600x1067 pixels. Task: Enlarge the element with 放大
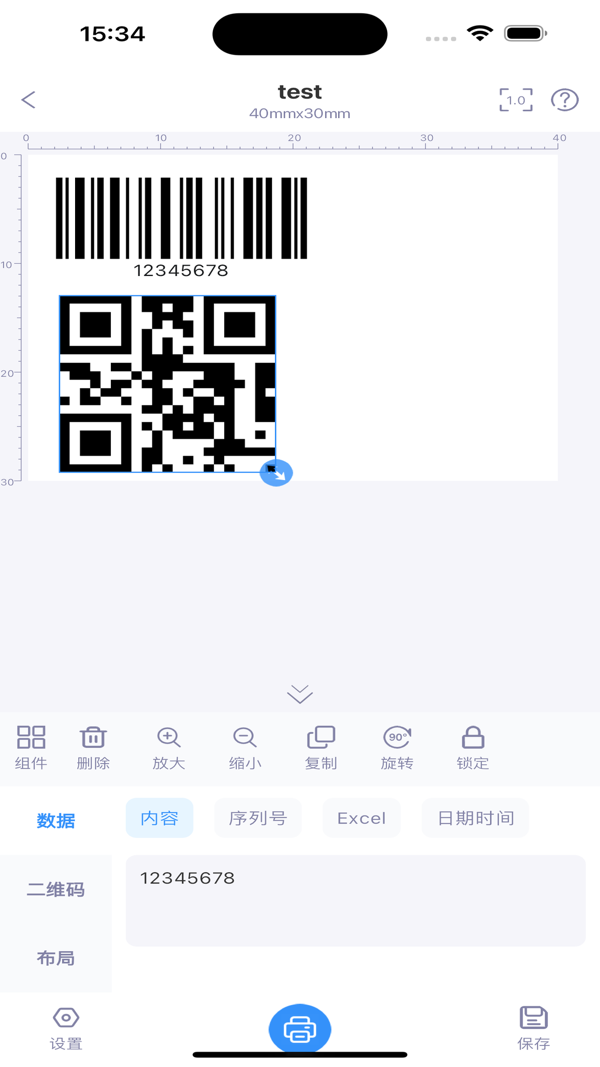169,748
